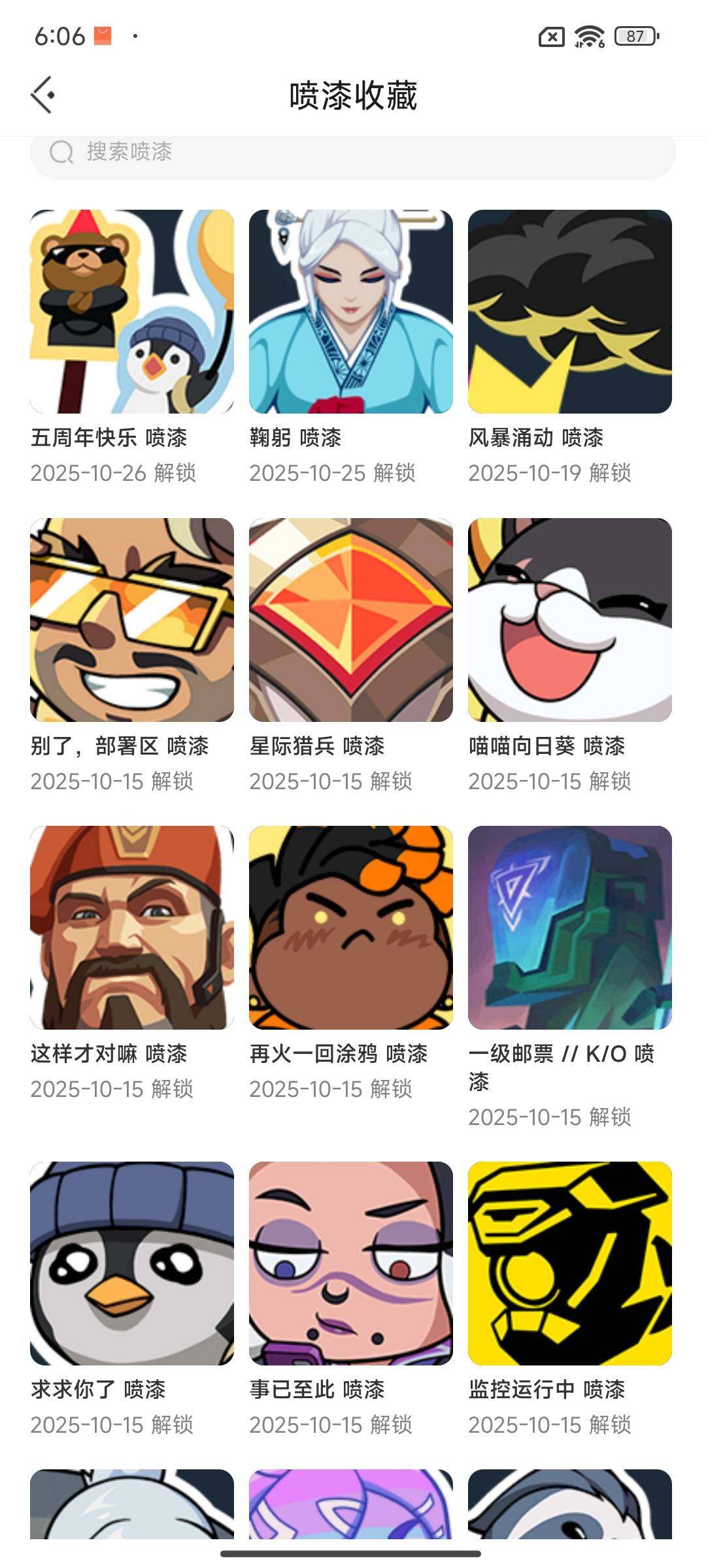Screen dimensions: 706x1568
Task: Select the 求求你了 penguin spray
Action: point(132,1263)
